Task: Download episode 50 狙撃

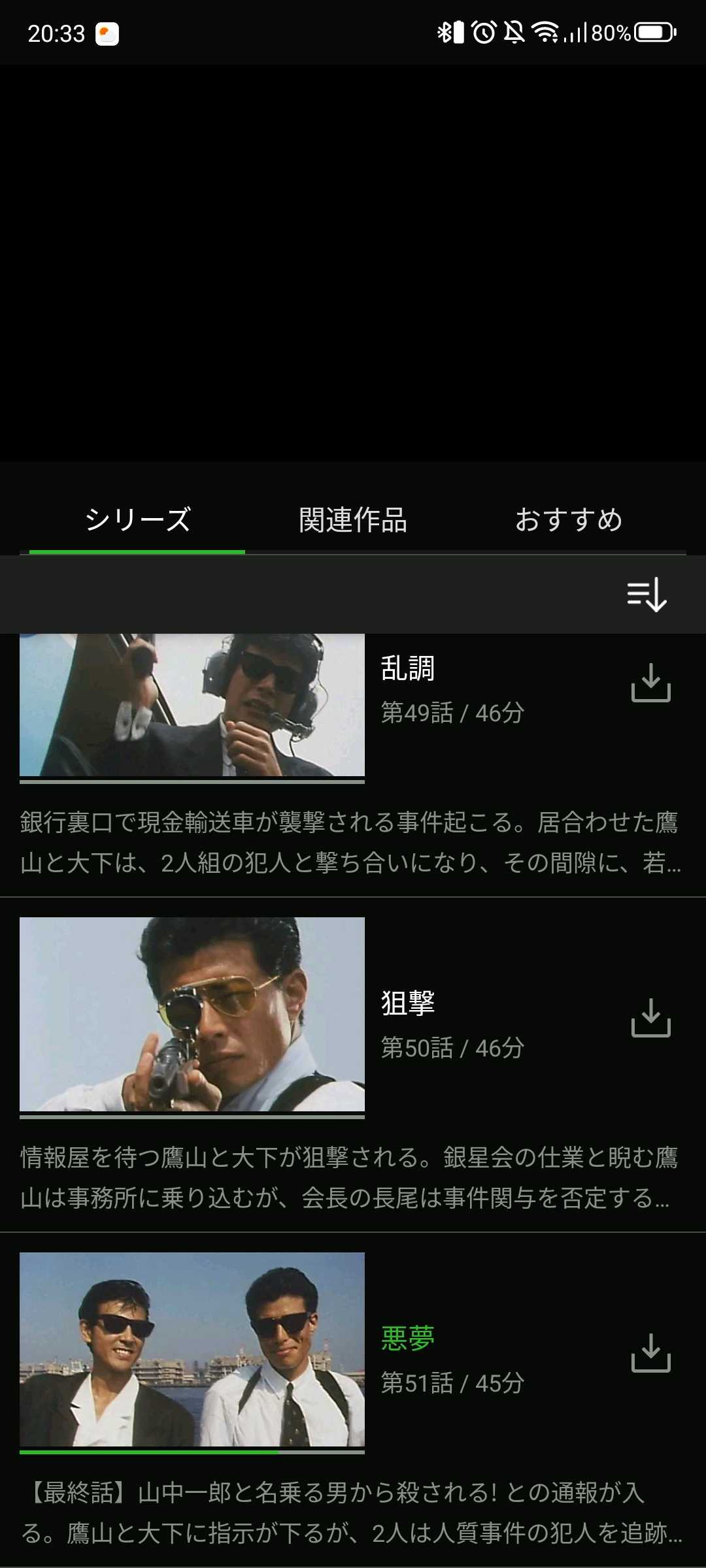Action: [650, 1017]
